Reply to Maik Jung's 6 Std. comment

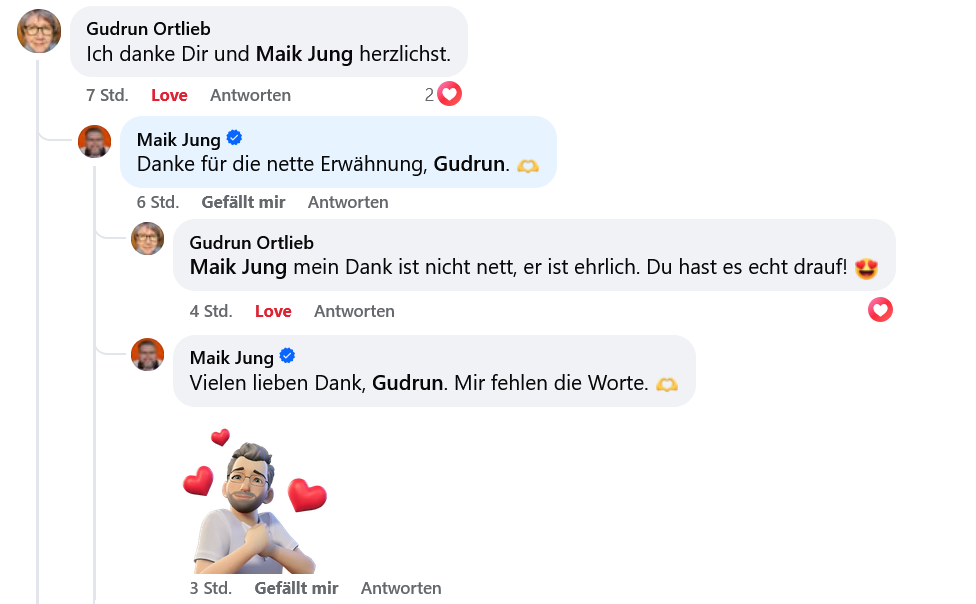click(x=347, y=202)
